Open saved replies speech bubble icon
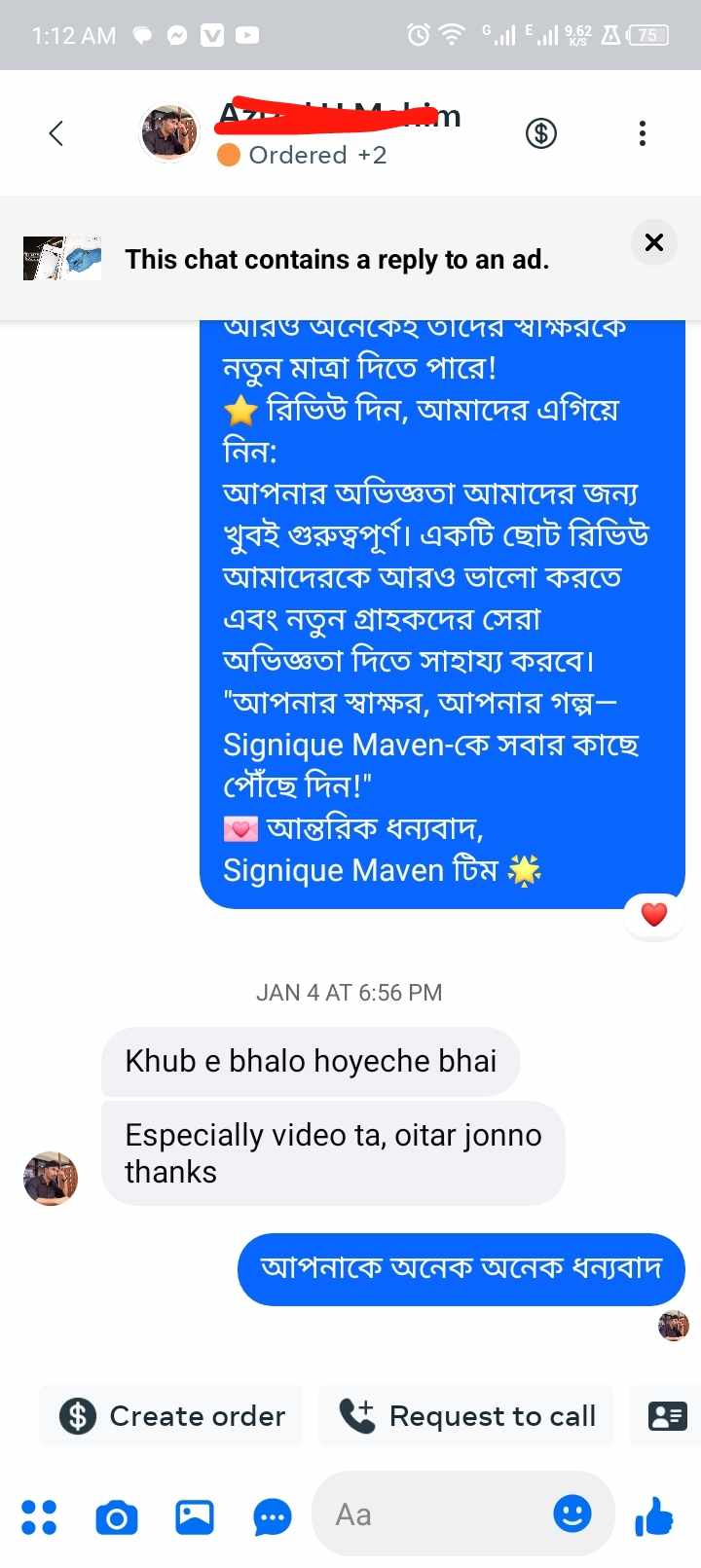701x1568 pixels. tap(273, 1516)
